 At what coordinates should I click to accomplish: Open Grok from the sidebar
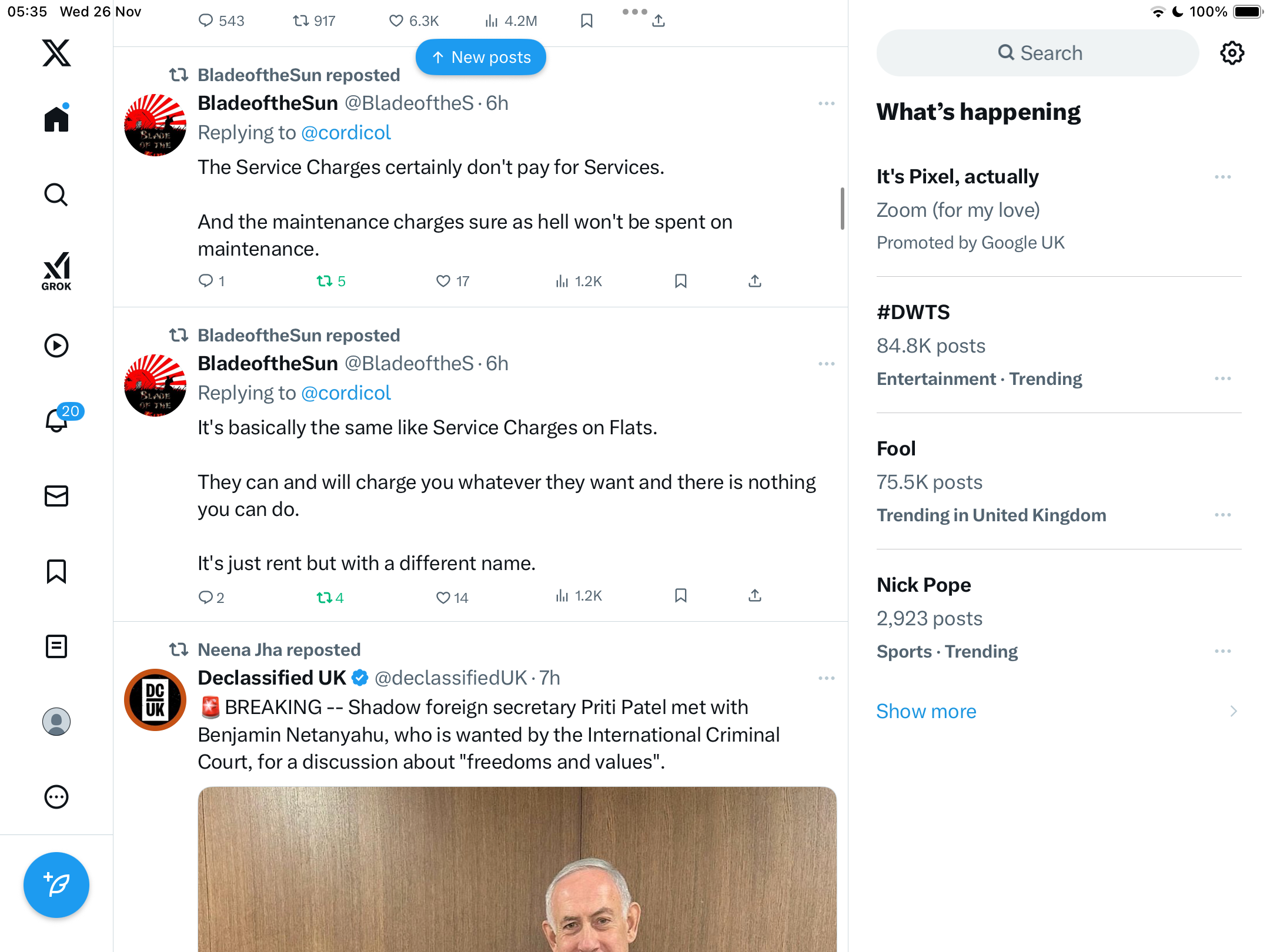coord(56,271)
